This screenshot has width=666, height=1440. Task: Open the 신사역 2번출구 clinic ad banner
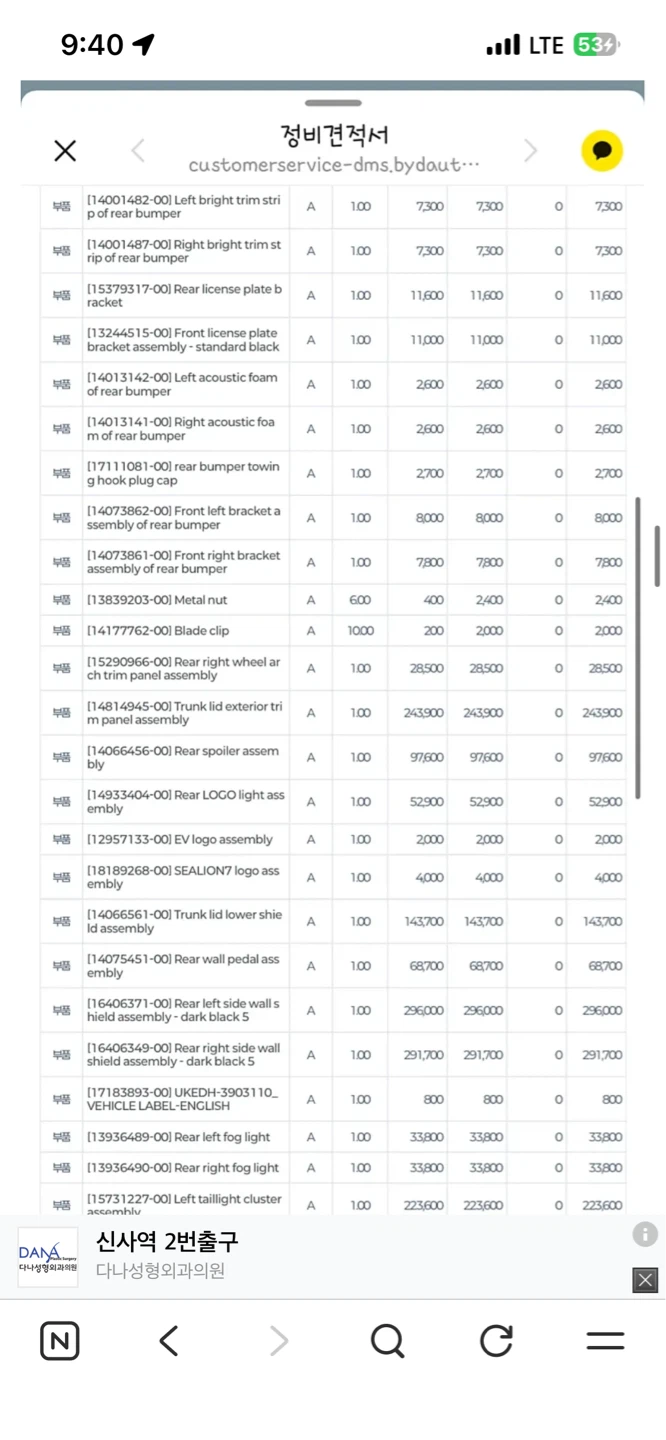click(x=320, y=1256)
